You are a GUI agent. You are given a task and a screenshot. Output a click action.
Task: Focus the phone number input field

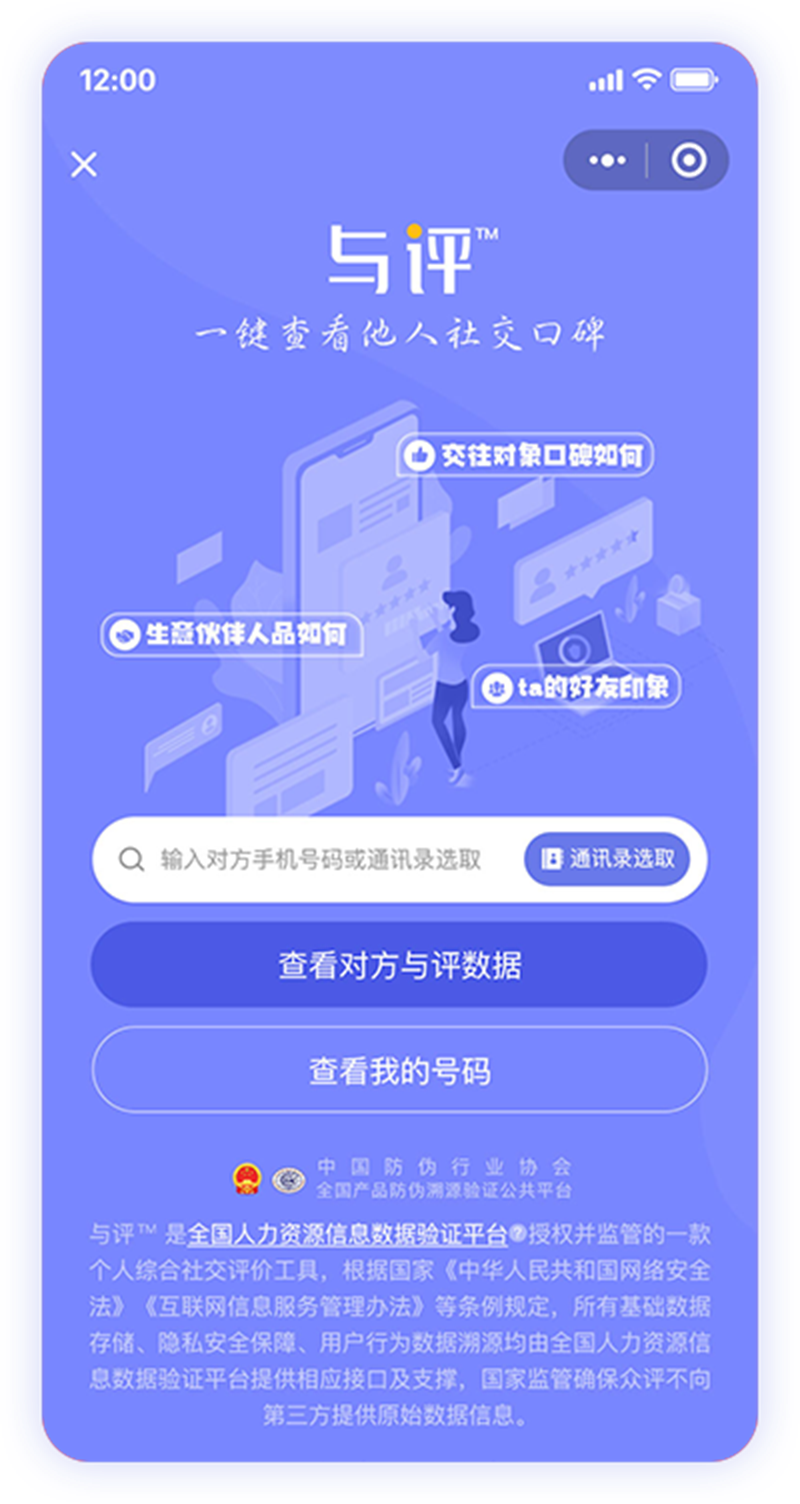click(320, 860)
